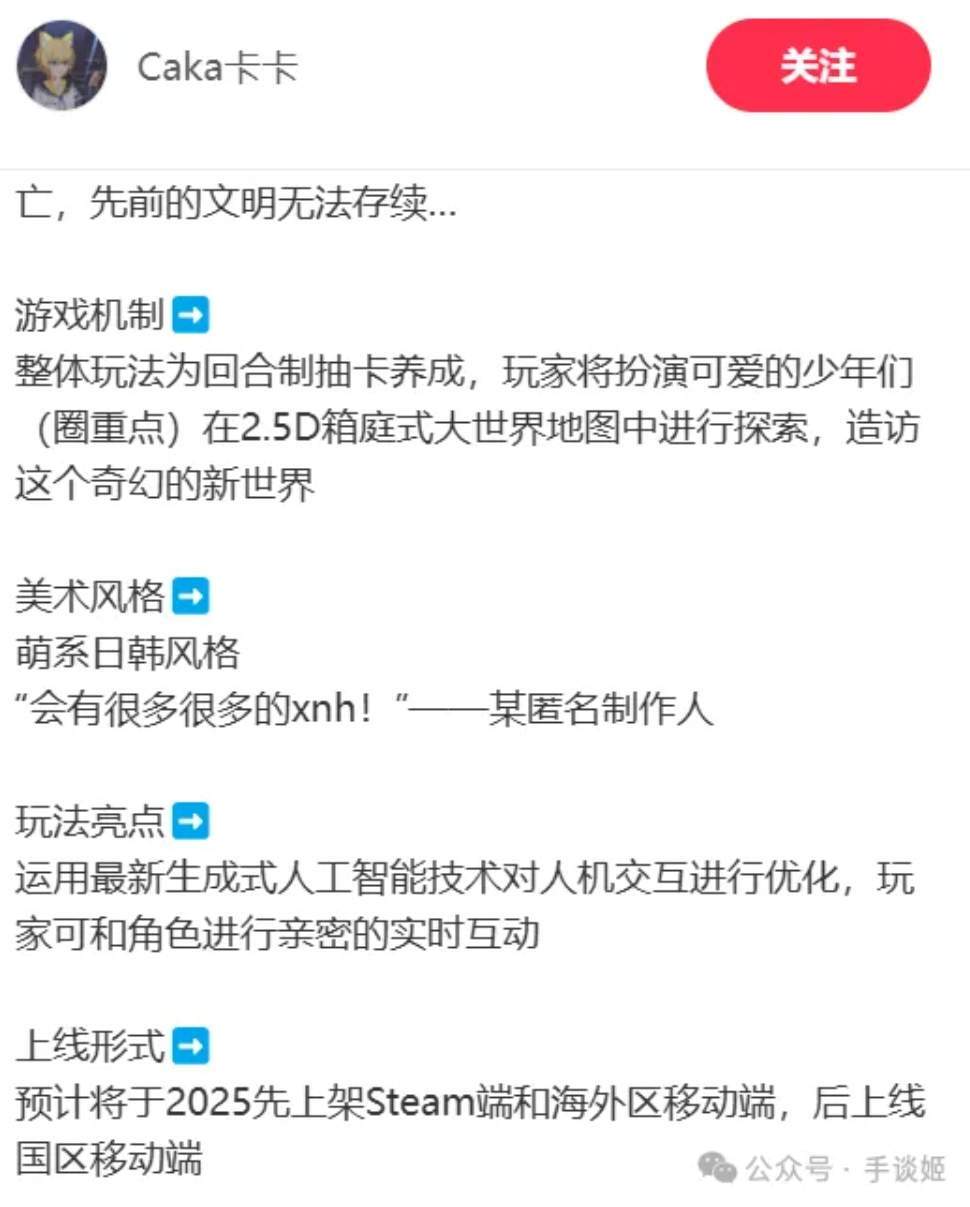This screenshot has height=1207, width=970.
Task: Open Caka卡卡's profile avatar
Action: pos(62,66)
